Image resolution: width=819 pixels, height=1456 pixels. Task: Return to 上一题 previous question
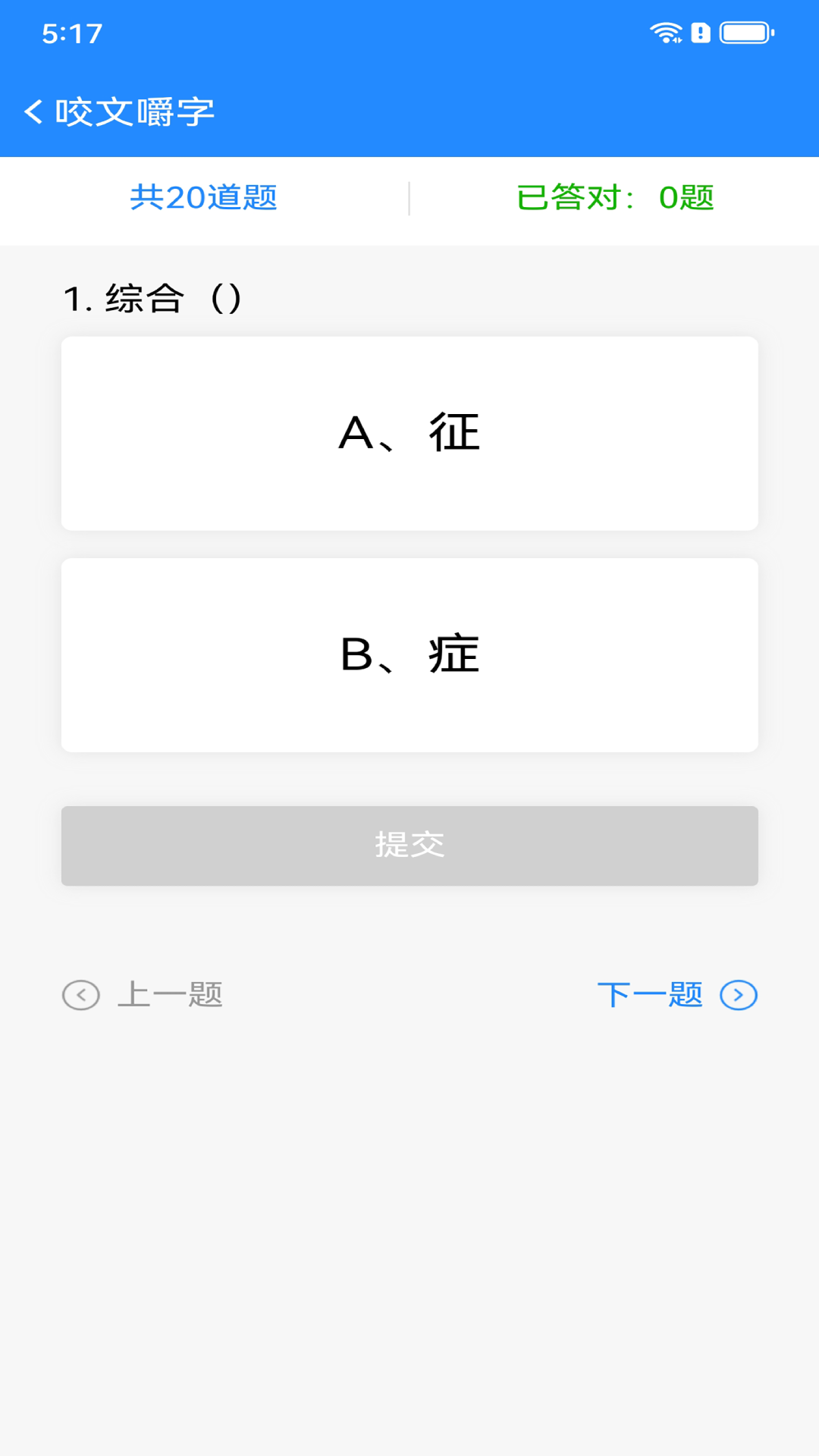click(143, 995)
